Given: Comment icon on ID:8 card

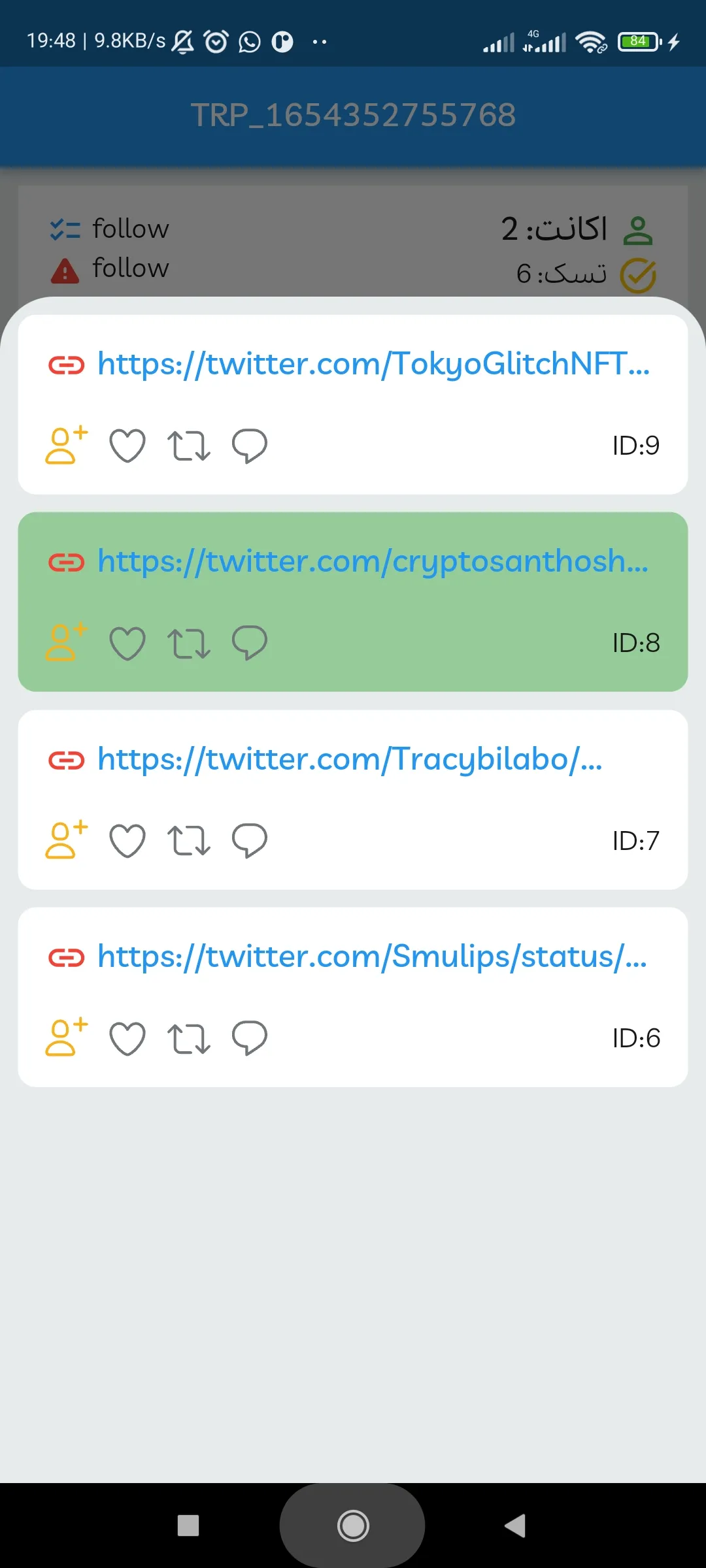Looking at the screenshot, I should pyautogui.click(x=250, y=643).
